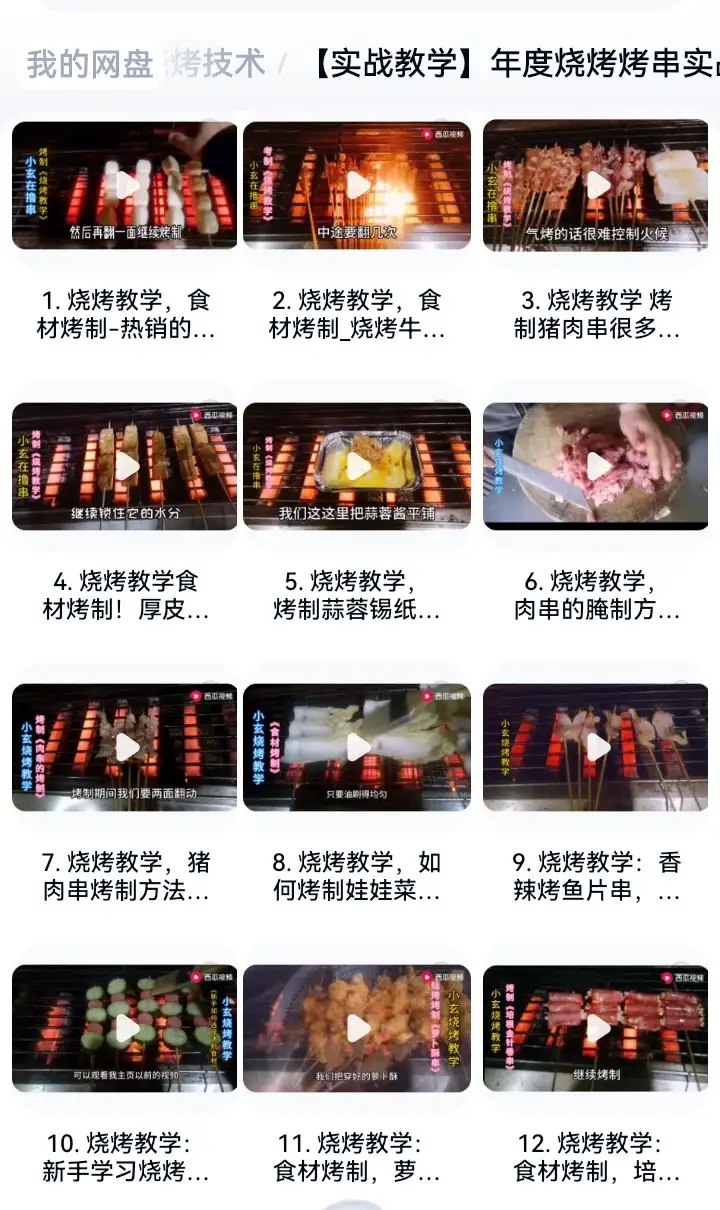The height and width of the screenshot is (1210, 720).
Task: Play video 1 about 热销食材烤制
Action: point(124,185)
